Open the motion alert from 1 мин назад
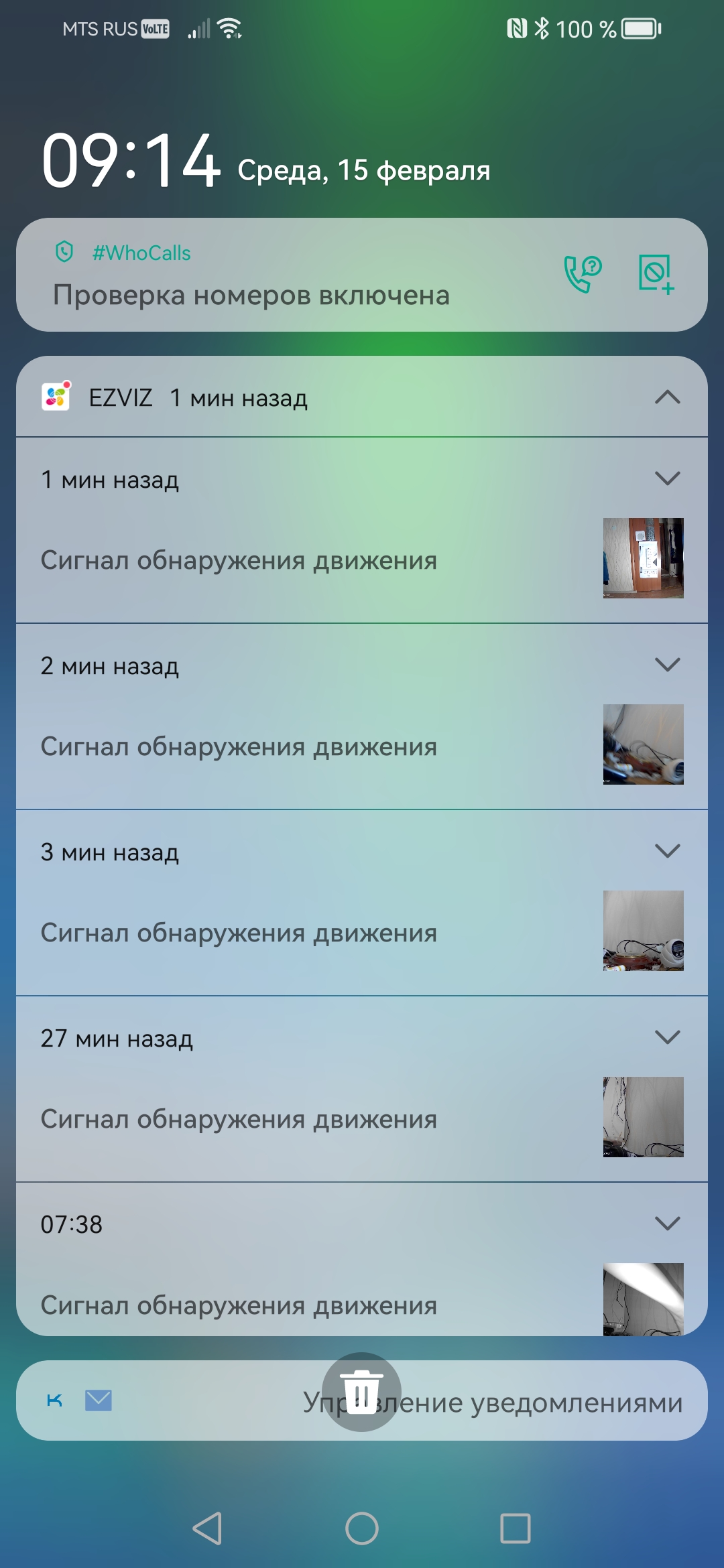Screen dimensions: 724x1568 (239, 560)
